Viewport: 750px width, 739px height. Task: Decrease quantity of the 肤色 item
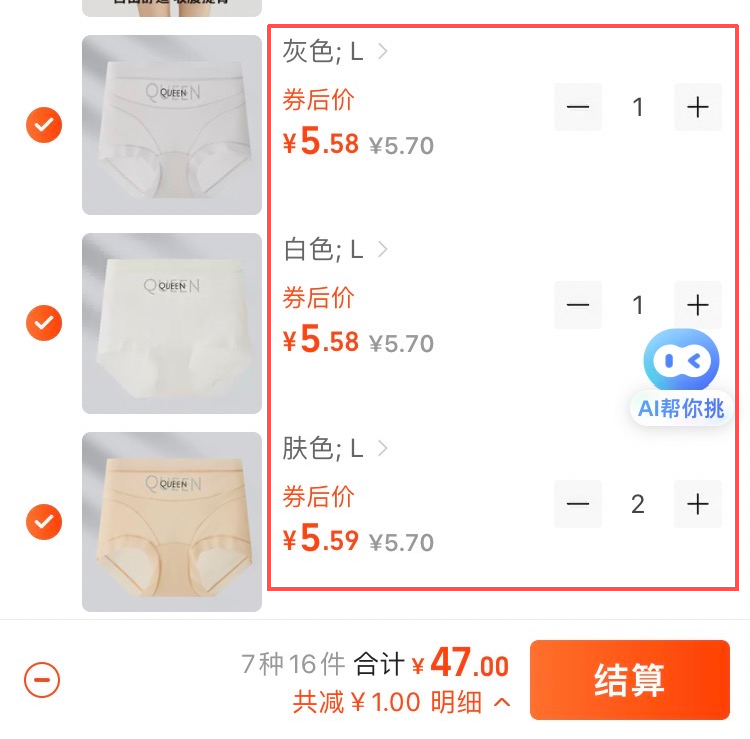click(x=578, y=504)
